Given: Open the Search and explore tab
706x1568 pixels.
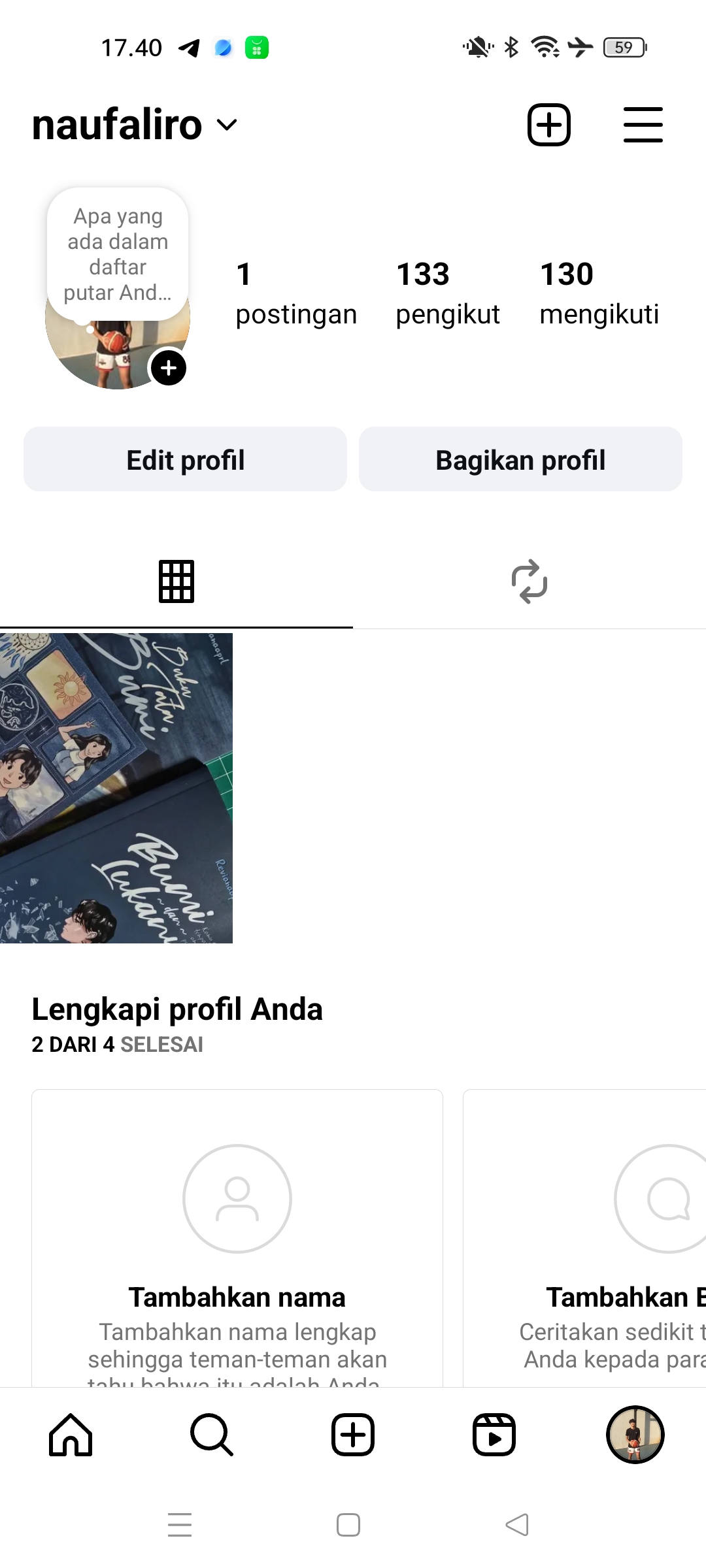Looking at the screenshot, I should point(212,1435).
